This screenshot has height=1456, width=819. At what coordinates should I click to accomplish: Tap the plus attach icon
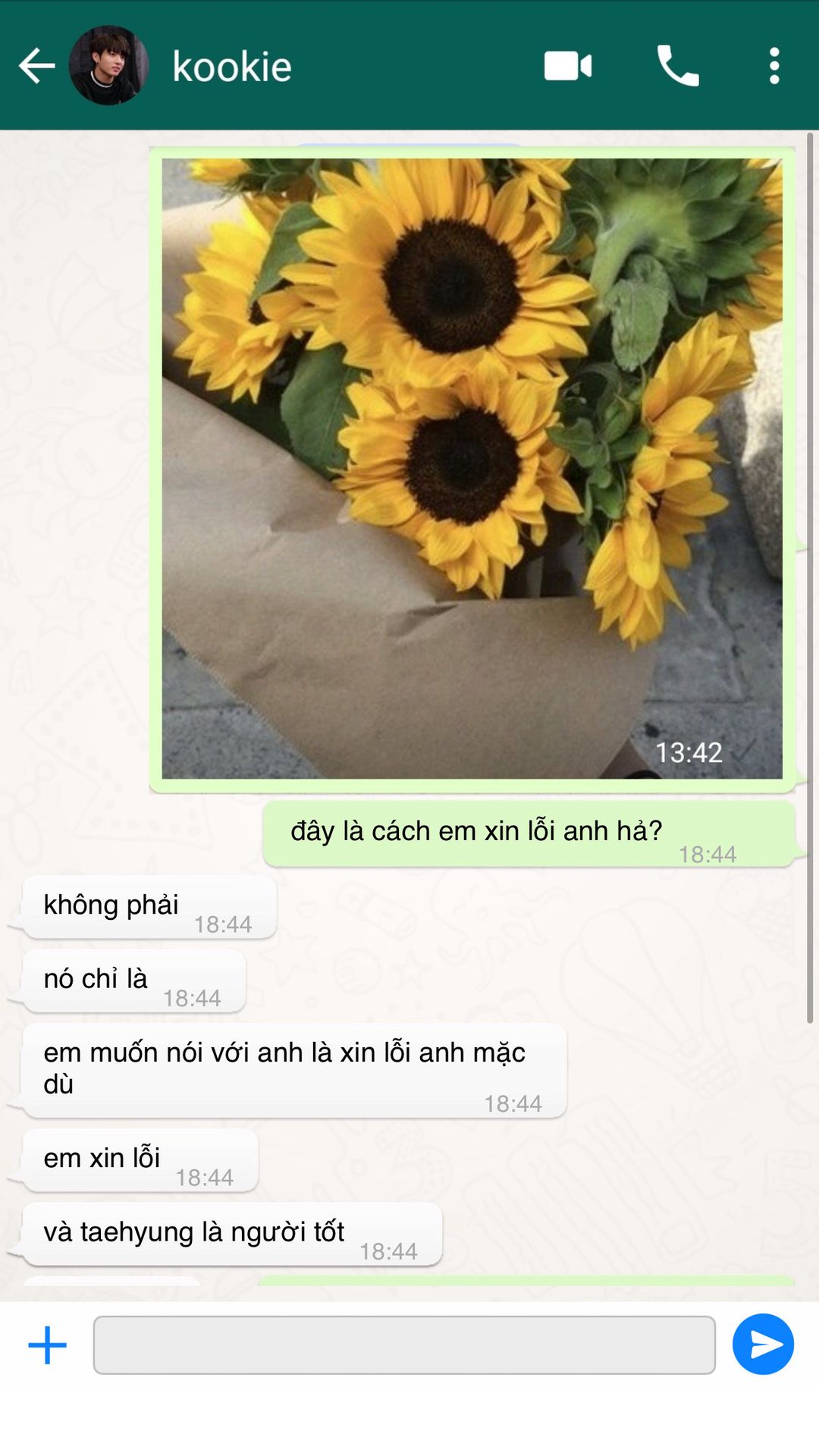point(47,1345)
